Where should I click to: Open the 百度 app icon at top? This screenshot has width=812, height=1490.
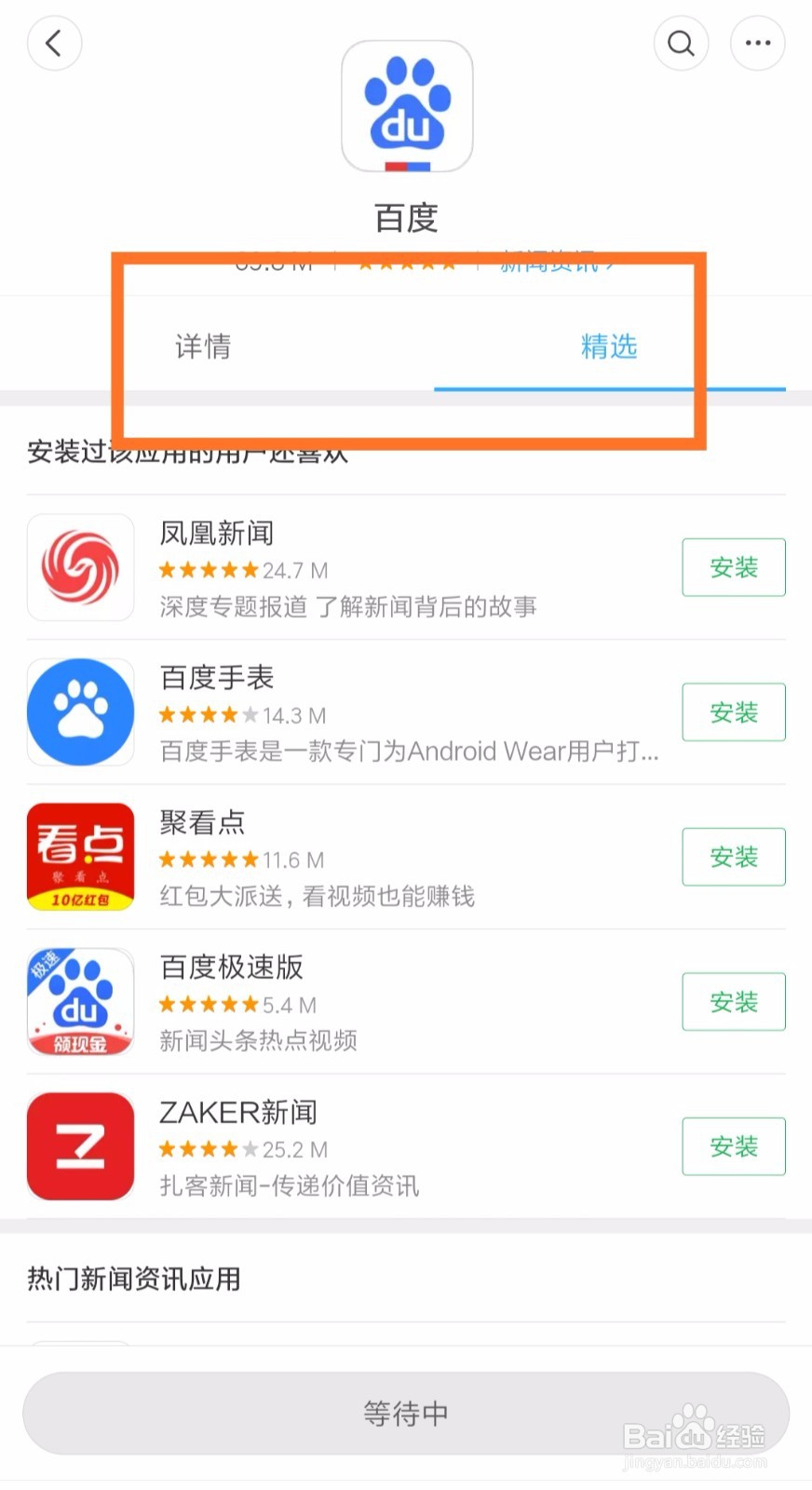click(x=405, y=105)
